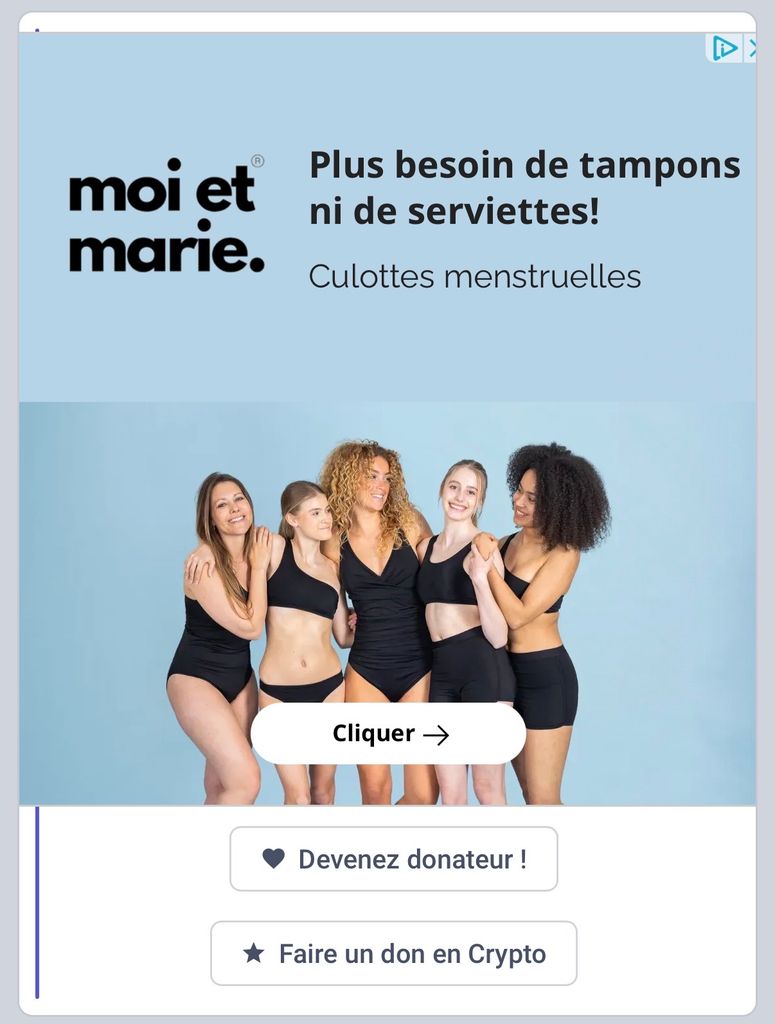
Task: Tap the Cliquer button on the ad
Action: 388,734
